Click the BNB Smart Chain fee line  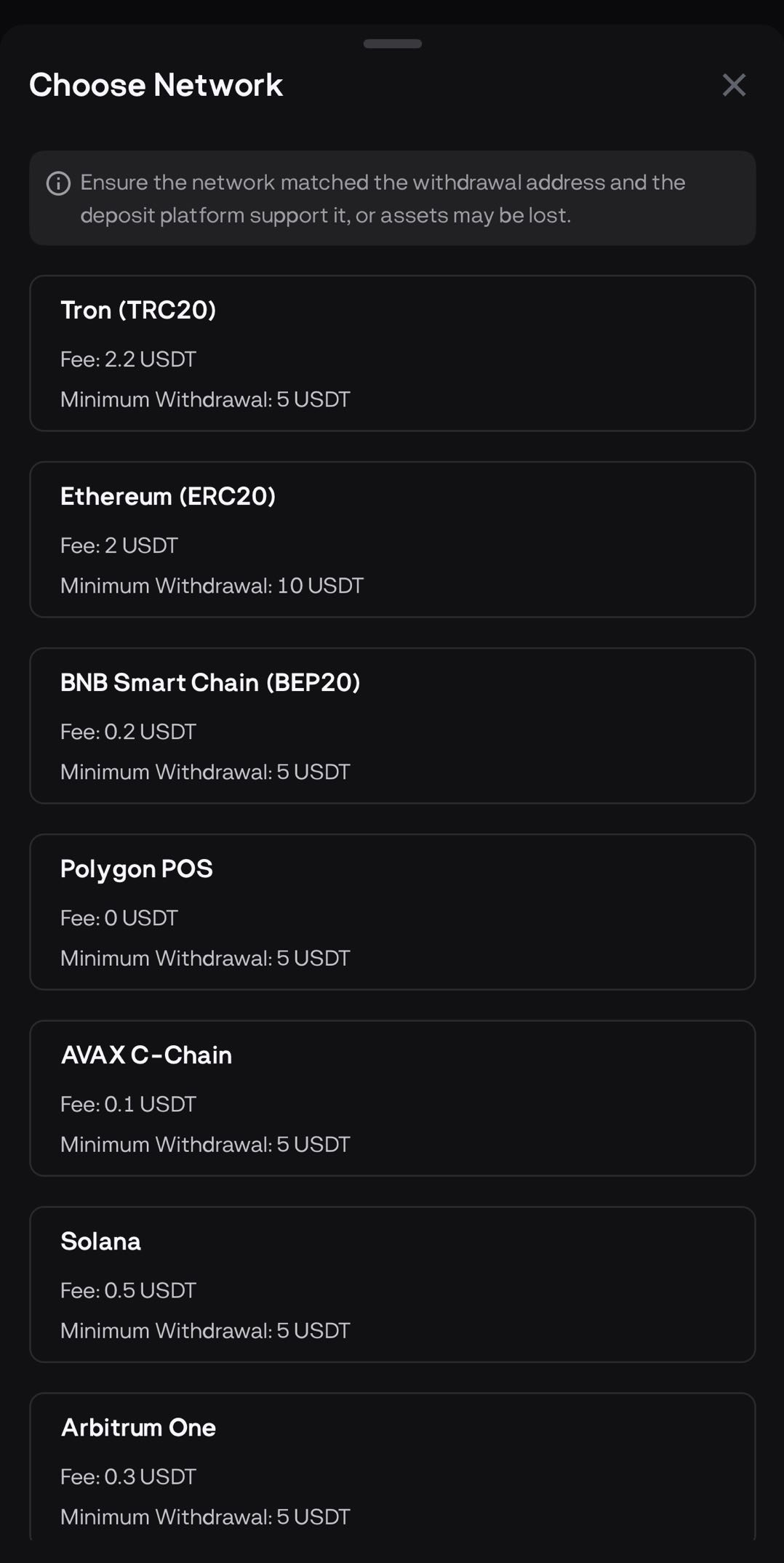tap(127, 732)
